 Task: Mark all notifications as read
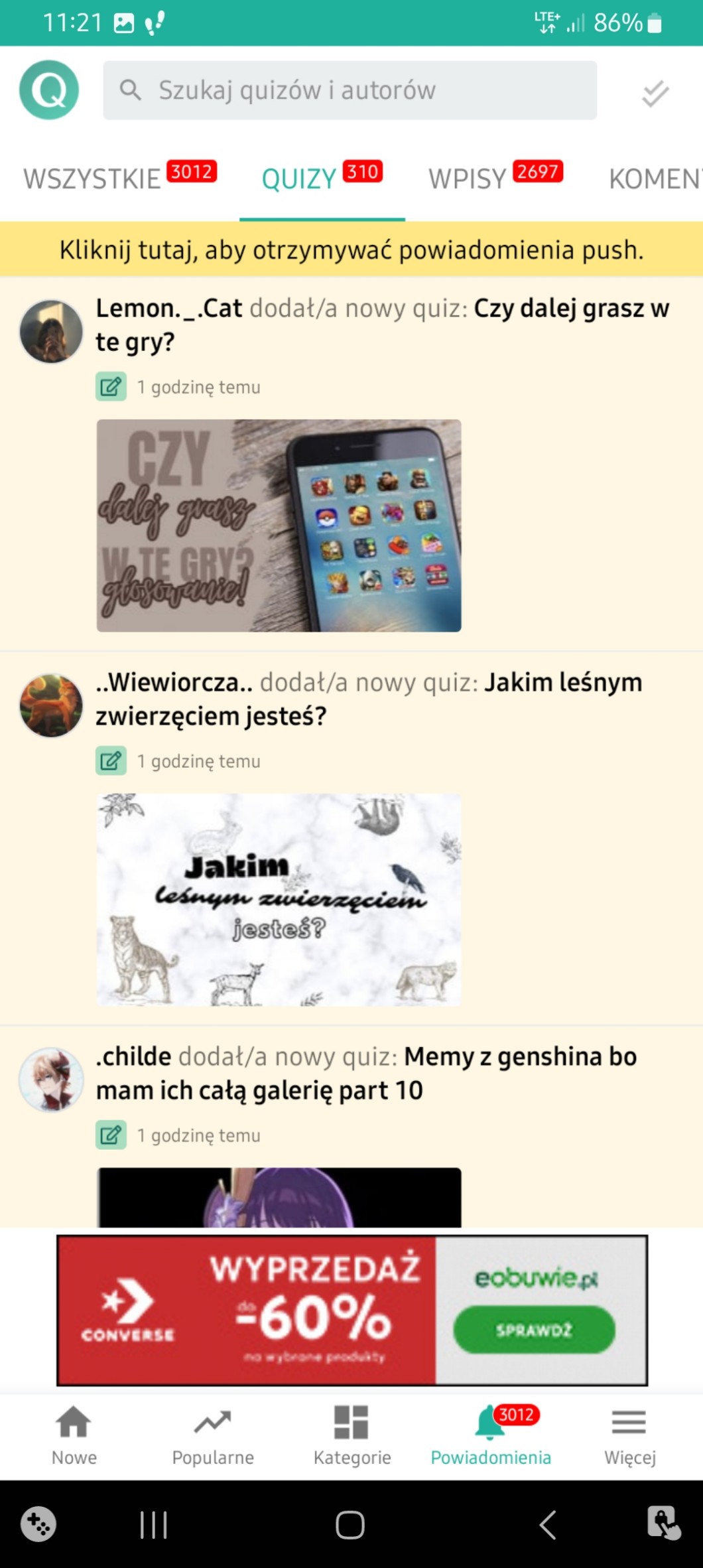pos(655,93)
